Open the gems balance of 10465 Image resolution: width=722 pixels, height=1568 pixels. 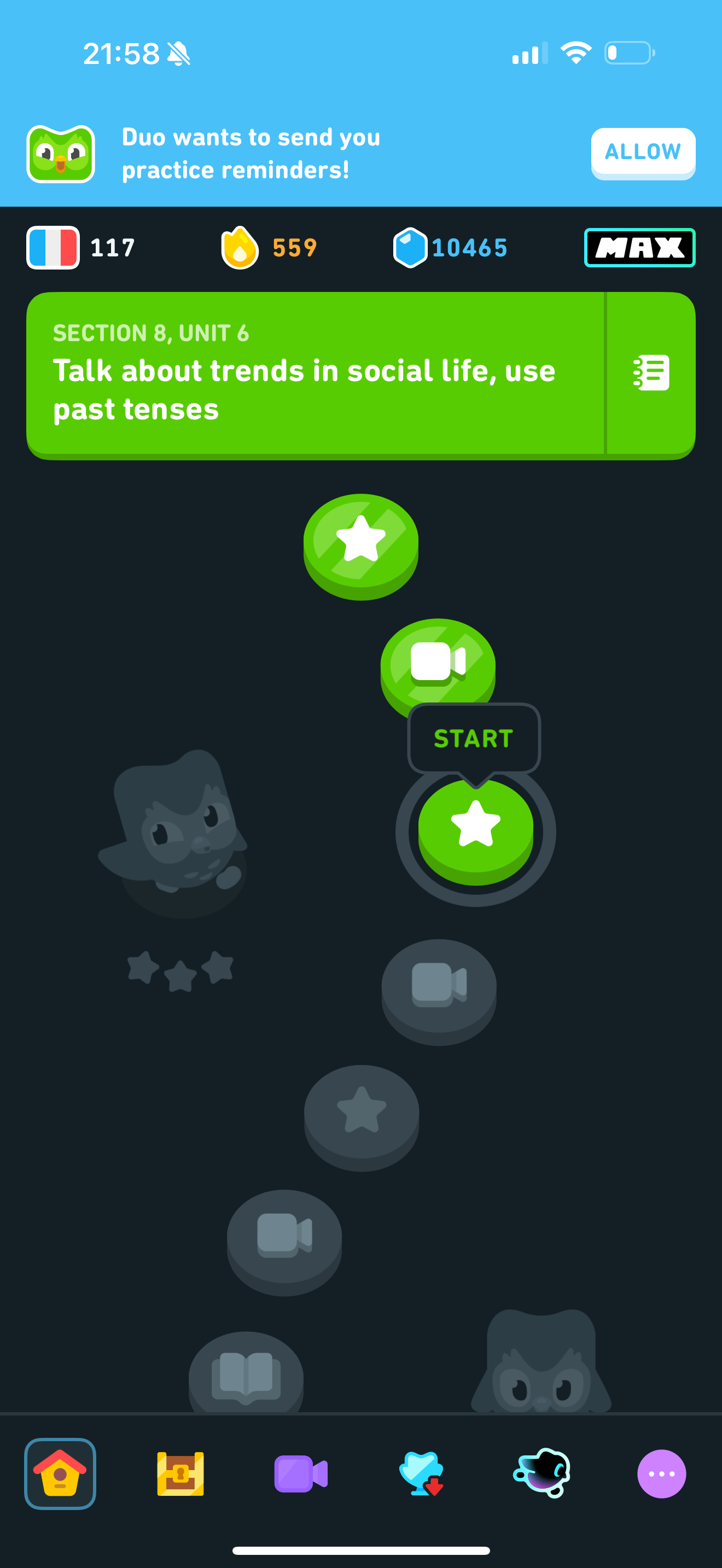pos(450,247)
